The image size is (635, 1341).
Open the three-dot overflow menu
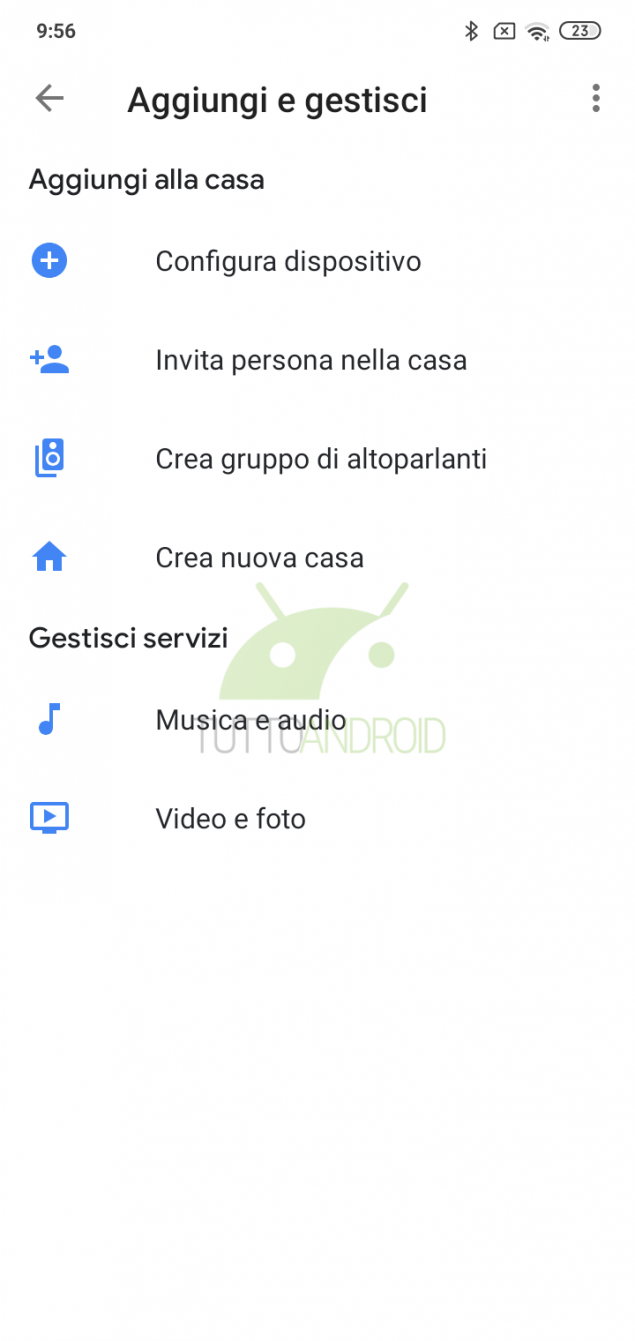[596, 98]
